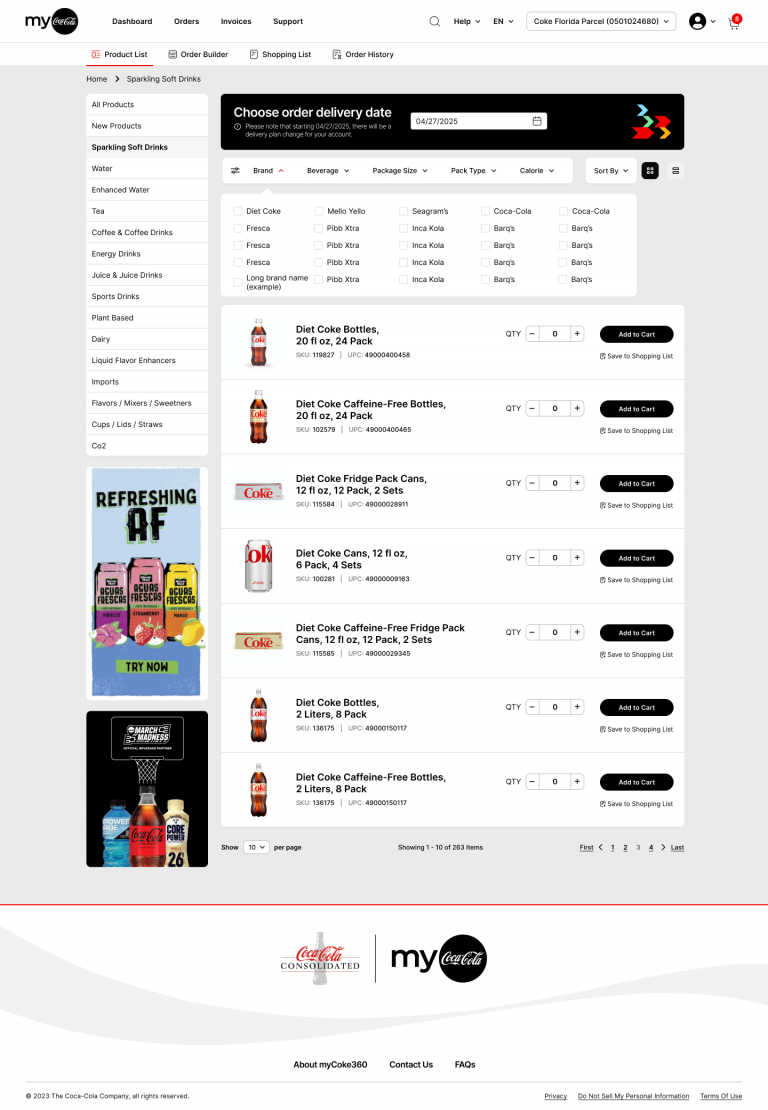Check the Mello Yello brand checkbox
This screenshot has width=768, height=1110.
319,211
